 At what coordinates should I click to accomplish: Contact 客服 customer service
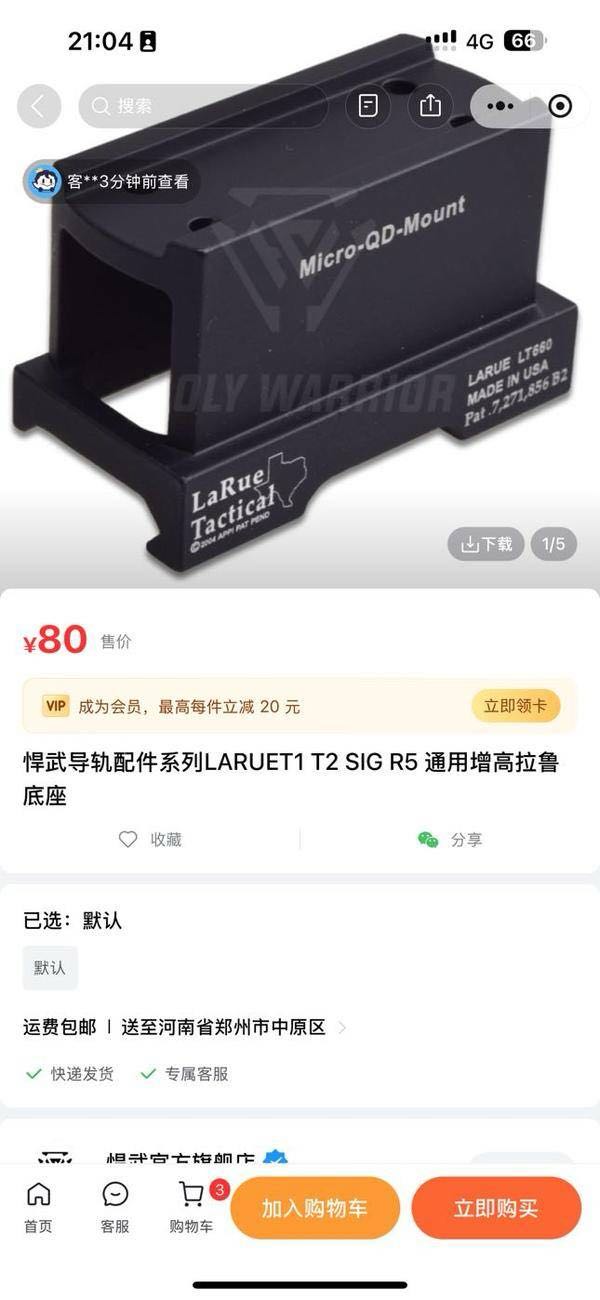115,1207
